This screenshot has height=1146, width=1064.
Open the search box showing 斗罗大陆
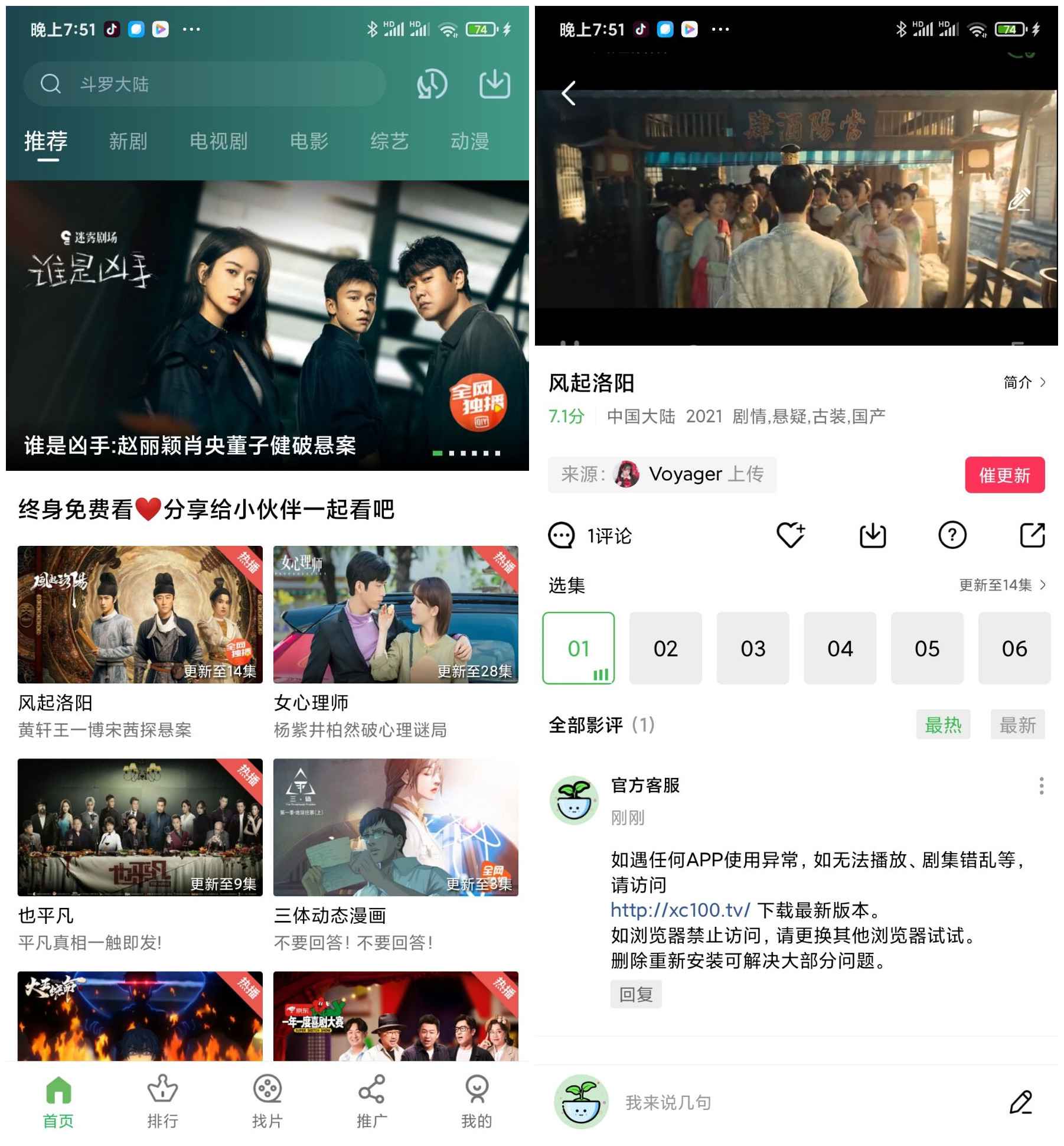[x=204, y=84]
